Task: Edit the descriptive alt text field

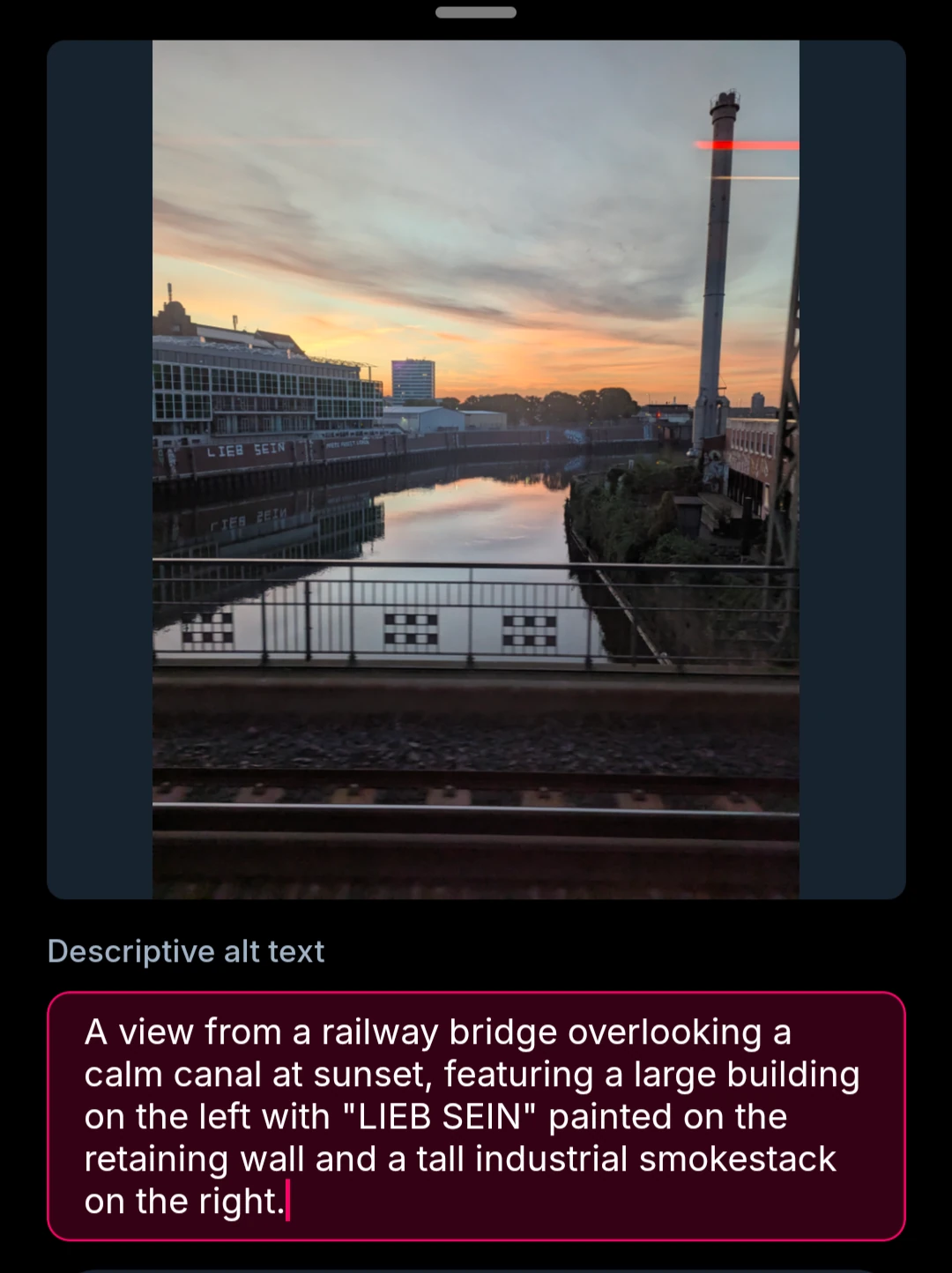Action: click(x=476, y=1115)
